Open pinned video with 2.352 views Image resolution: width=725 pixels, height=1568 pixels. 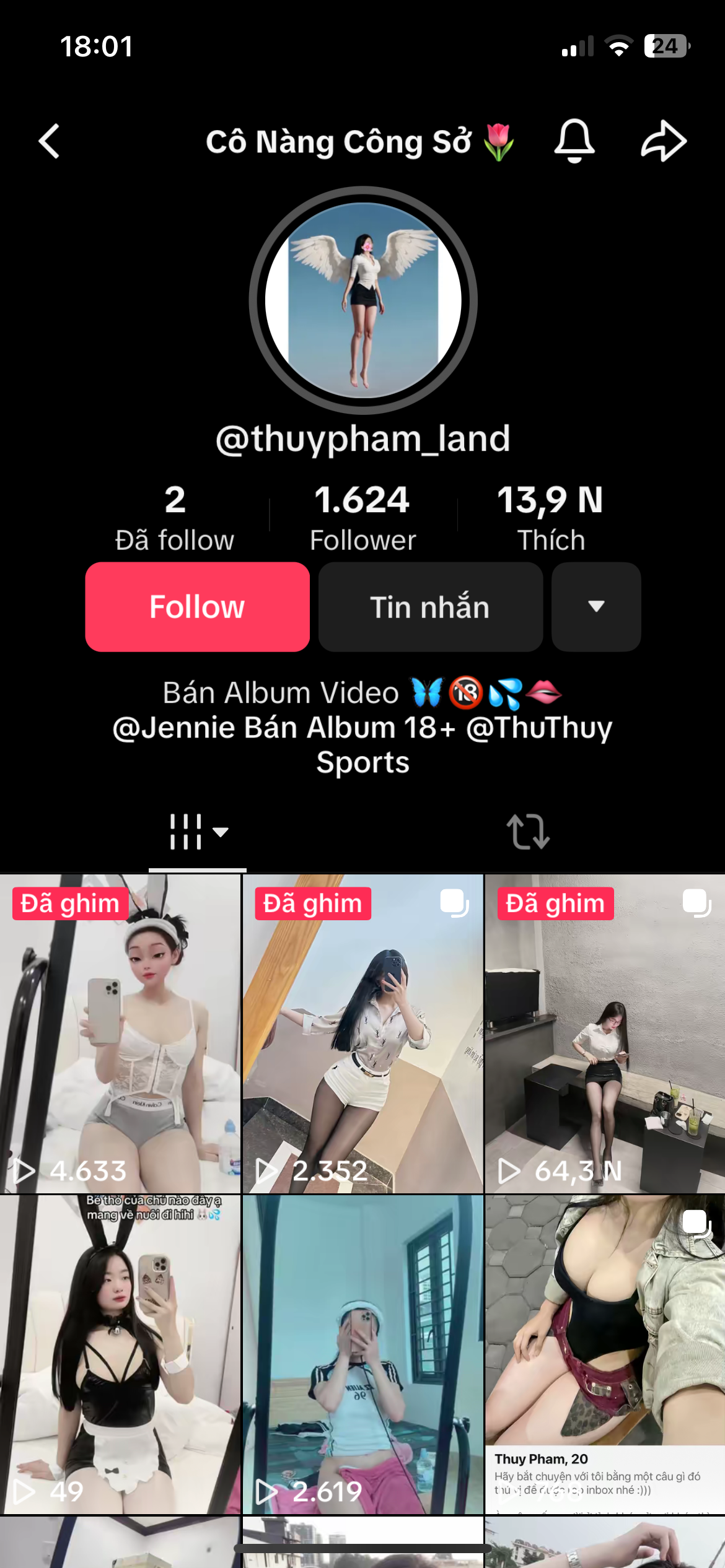362,1034
